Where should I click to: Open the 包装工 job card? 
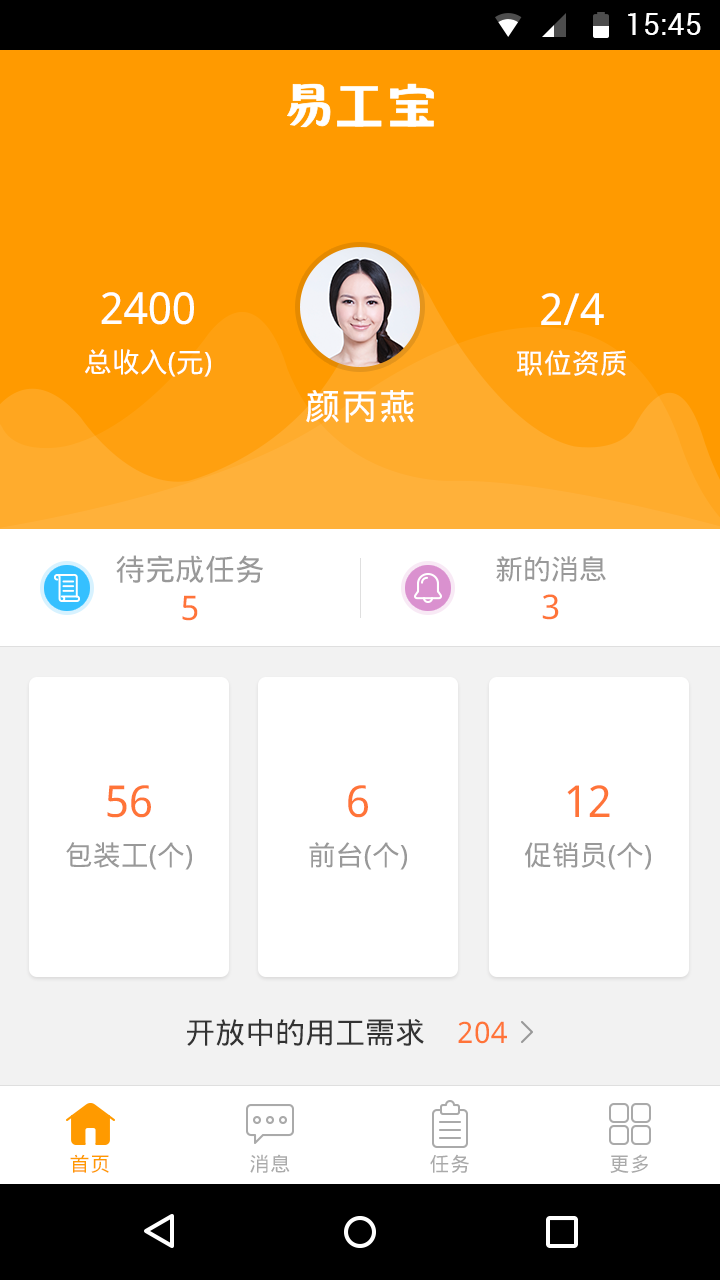click(129, 827)
